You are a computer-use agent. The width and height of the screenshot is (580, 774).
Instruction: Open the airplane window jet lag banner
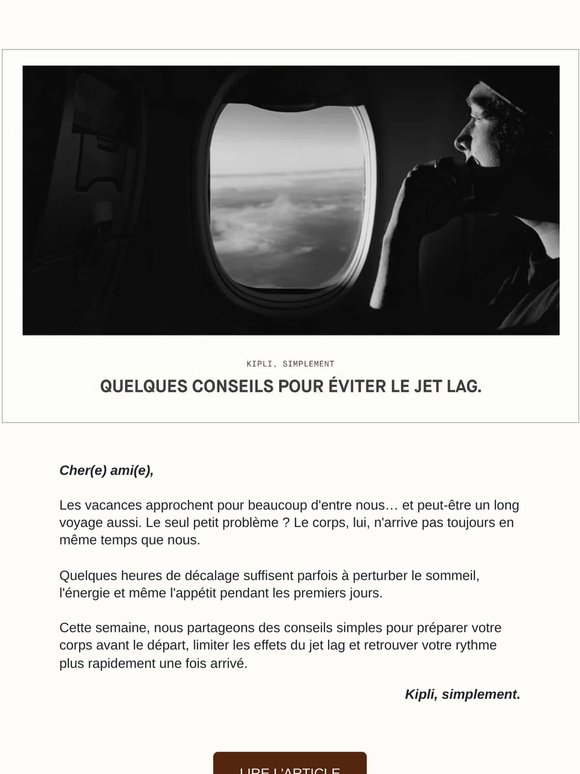[x=291, y=200]
